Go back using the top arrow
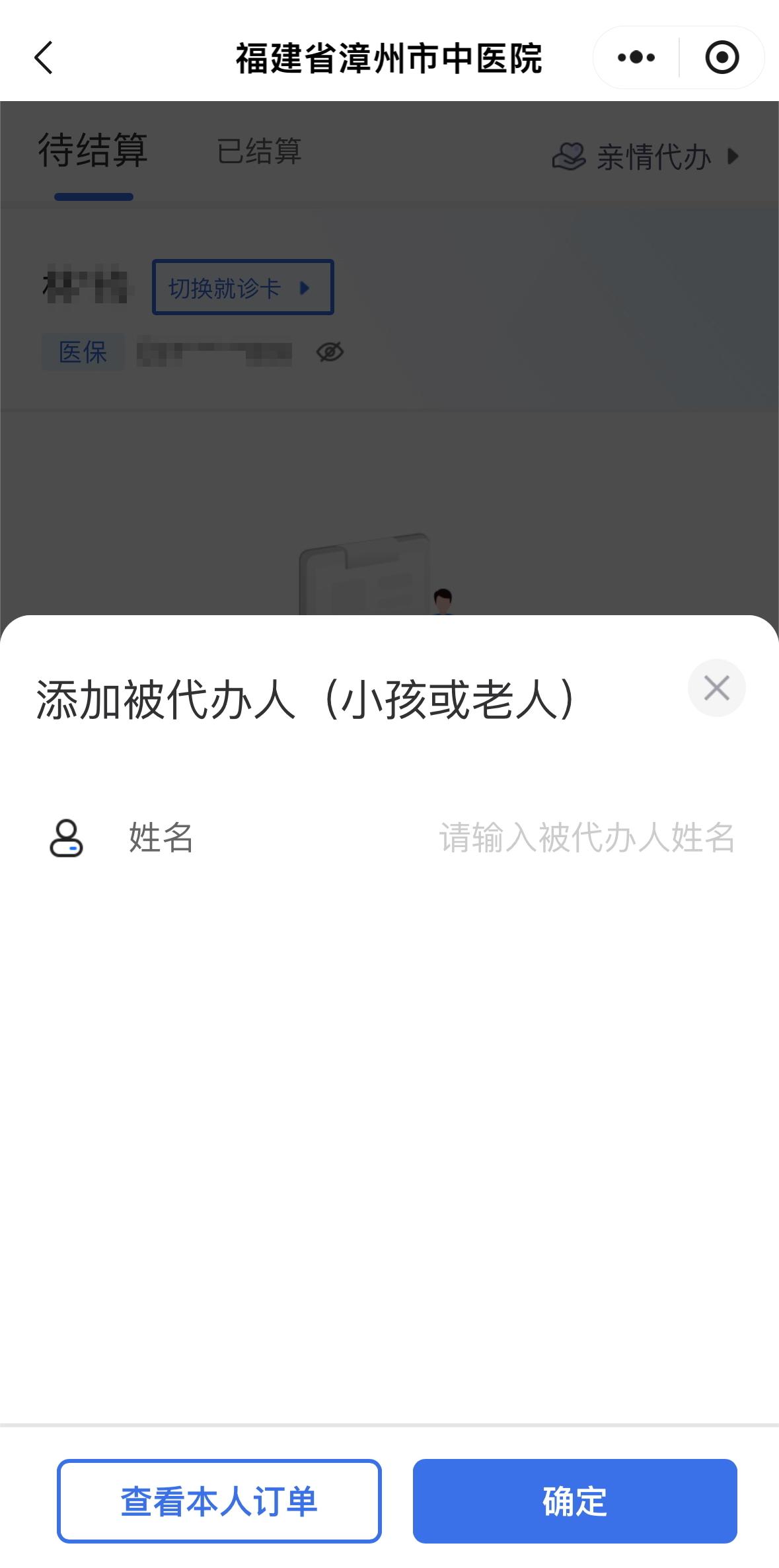The image size is (779, 1568). pyautogui.click(x=44, y=57)
